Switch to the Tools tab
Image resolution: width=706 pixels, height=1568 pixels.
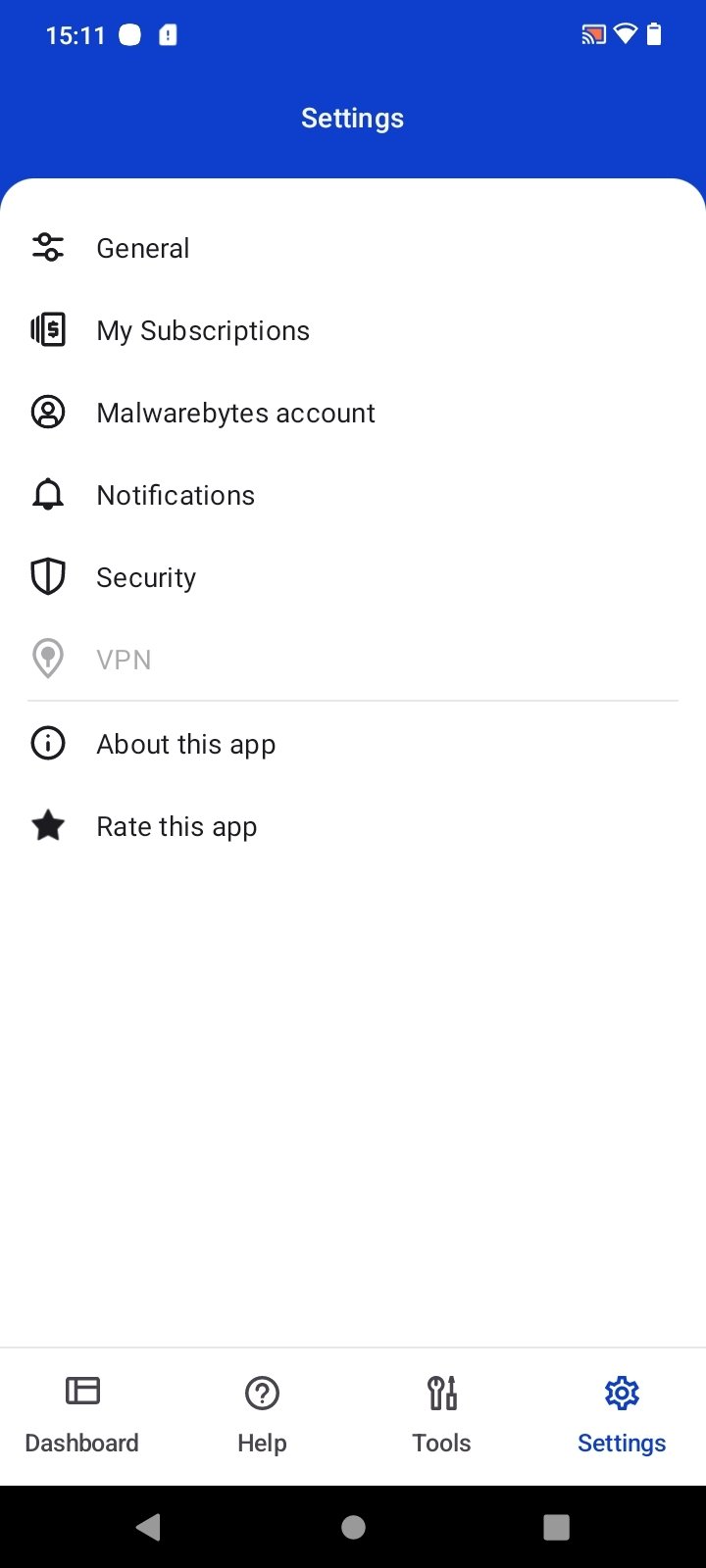click(442, 1416)
